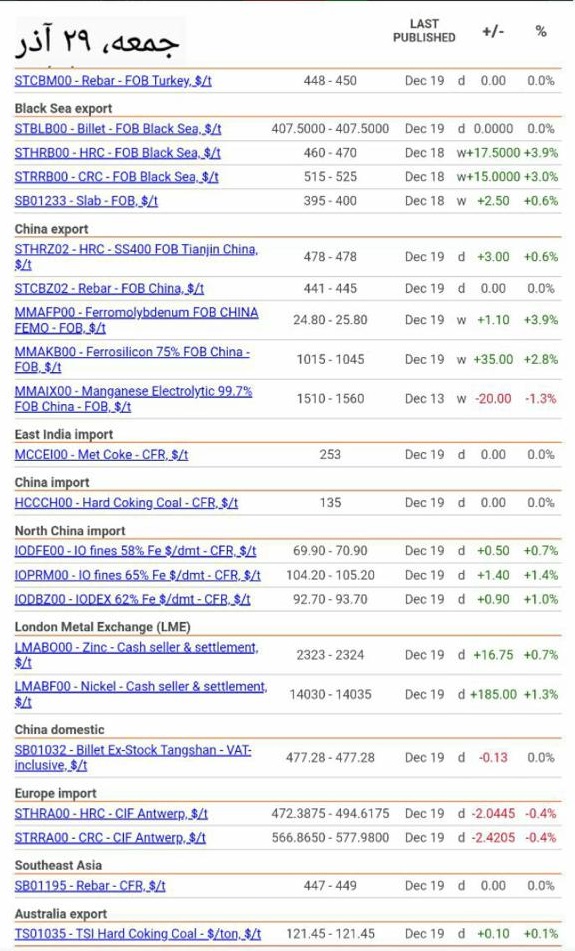Open MMAIX00 Manganese Electrolytic 99.7% link
575x951 pixels.
(133, 398)
